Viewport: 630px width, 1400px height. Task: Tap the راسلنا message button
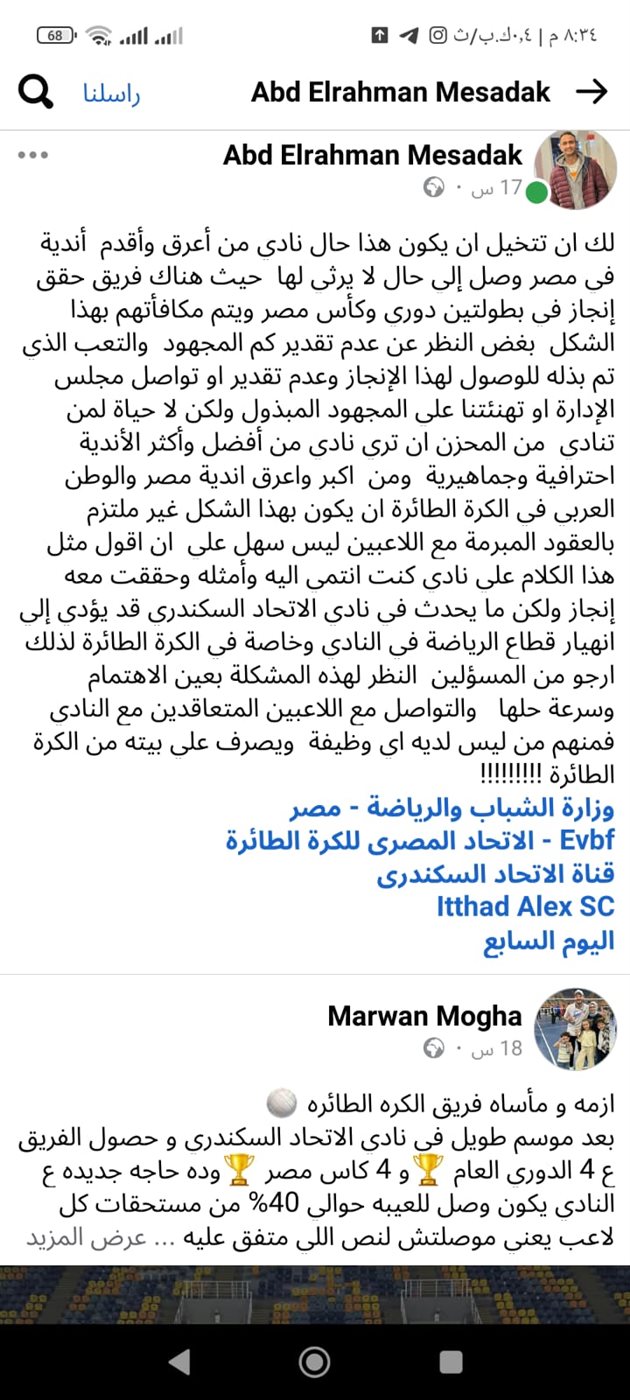pyautogui.click(x=111, y=94)
